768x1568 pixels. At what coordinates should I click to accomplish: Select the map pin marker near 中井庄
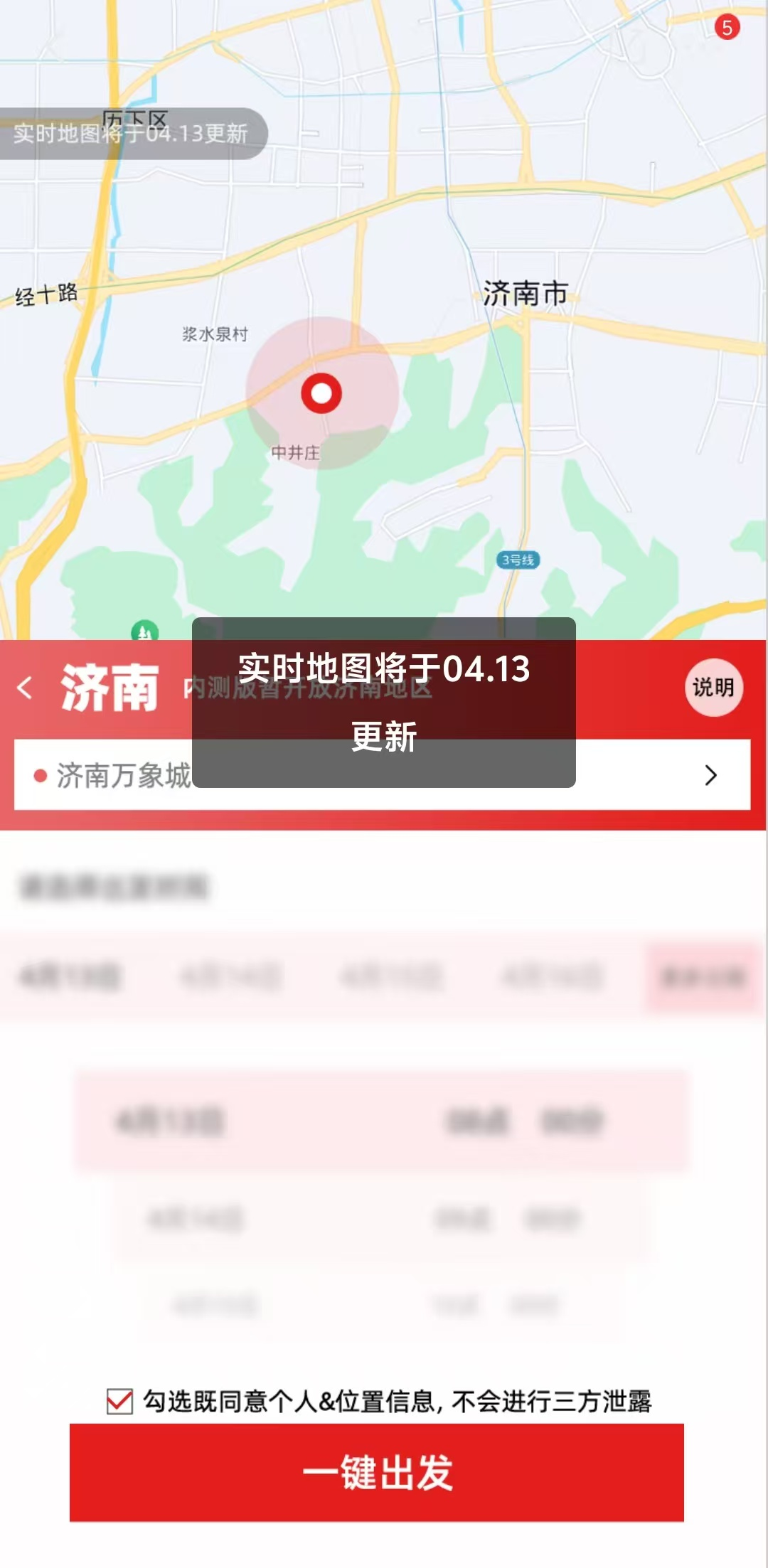tap(321, 393)
